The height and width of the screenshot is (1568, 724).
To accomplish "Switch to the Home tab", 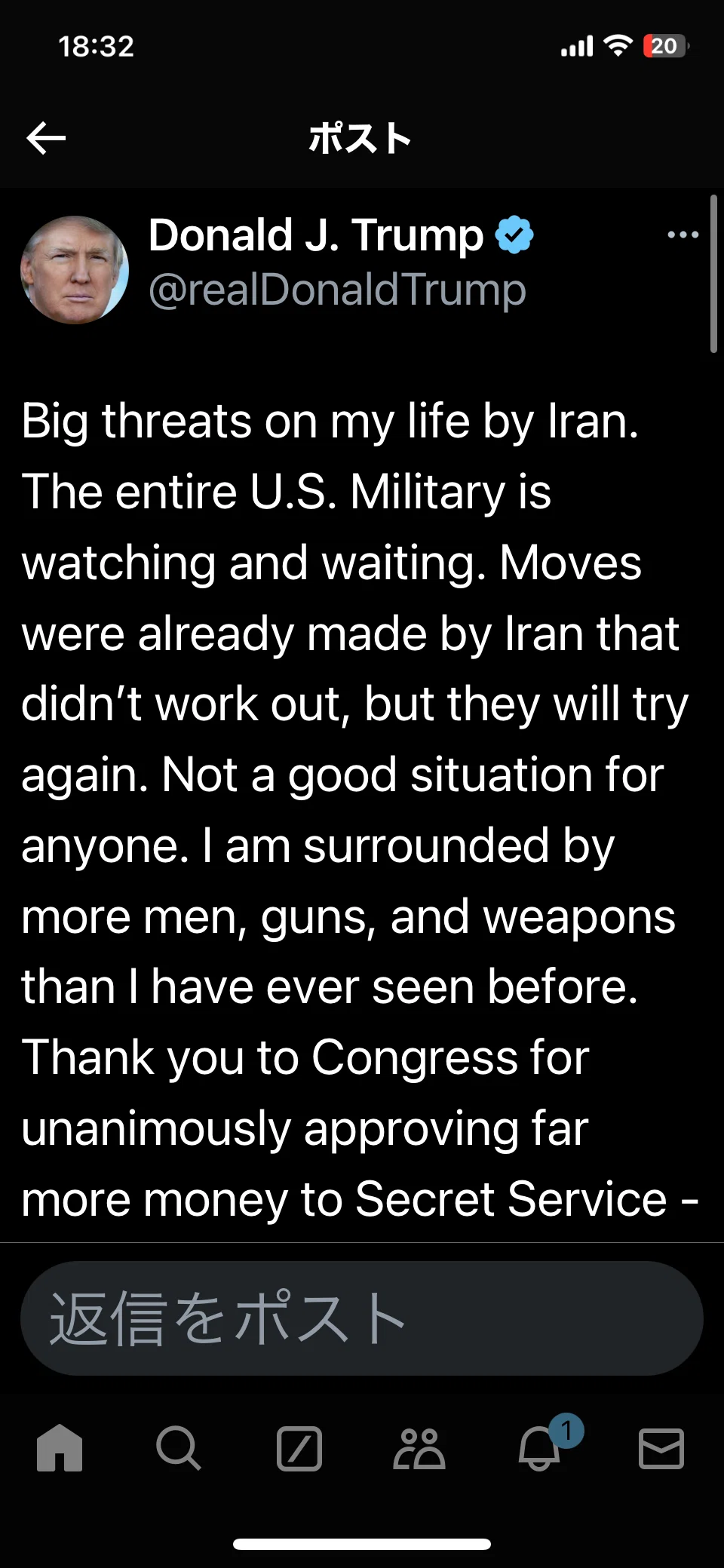I will pos(60,1448).
